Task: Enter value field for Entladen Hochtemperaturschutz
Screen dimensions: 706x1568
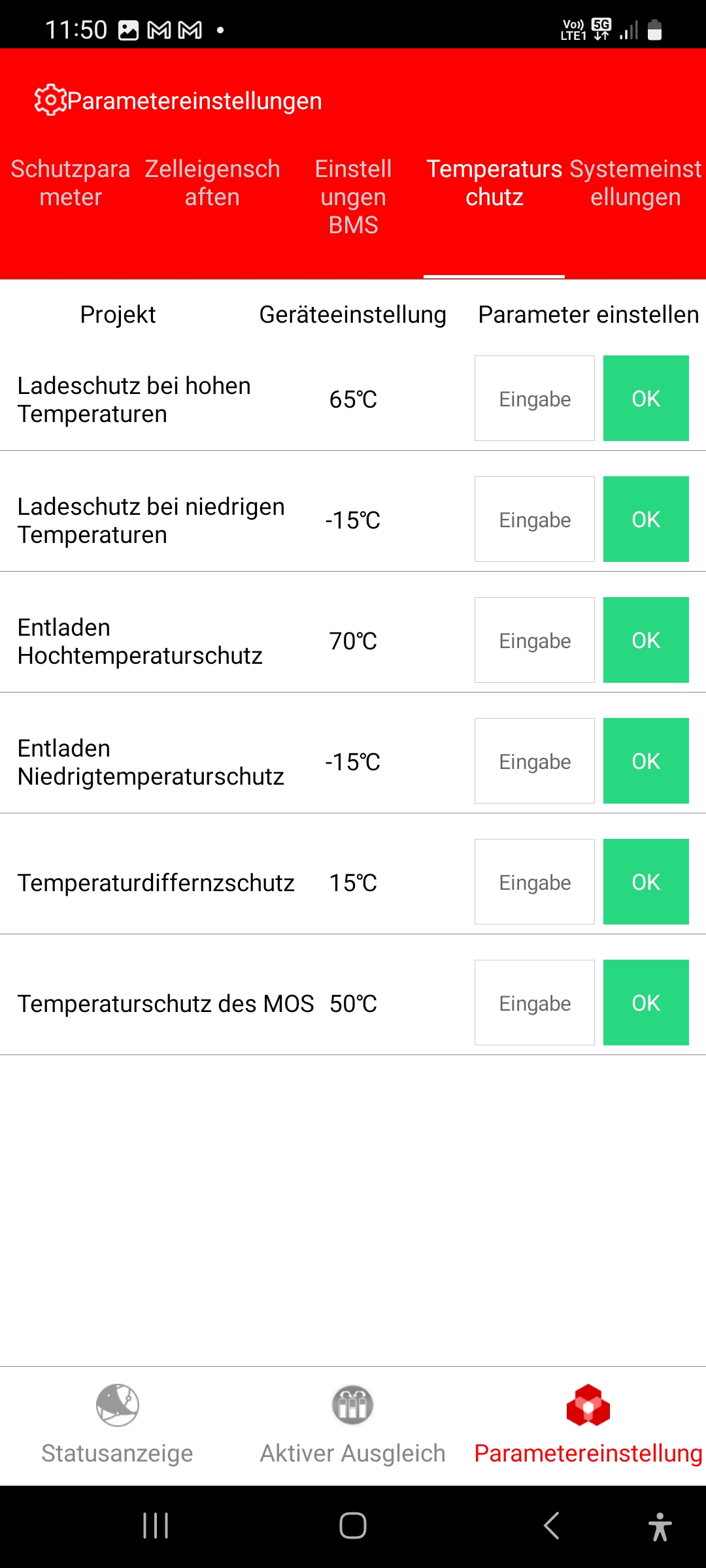Action: pyautogui.click(x=535, y=640)
